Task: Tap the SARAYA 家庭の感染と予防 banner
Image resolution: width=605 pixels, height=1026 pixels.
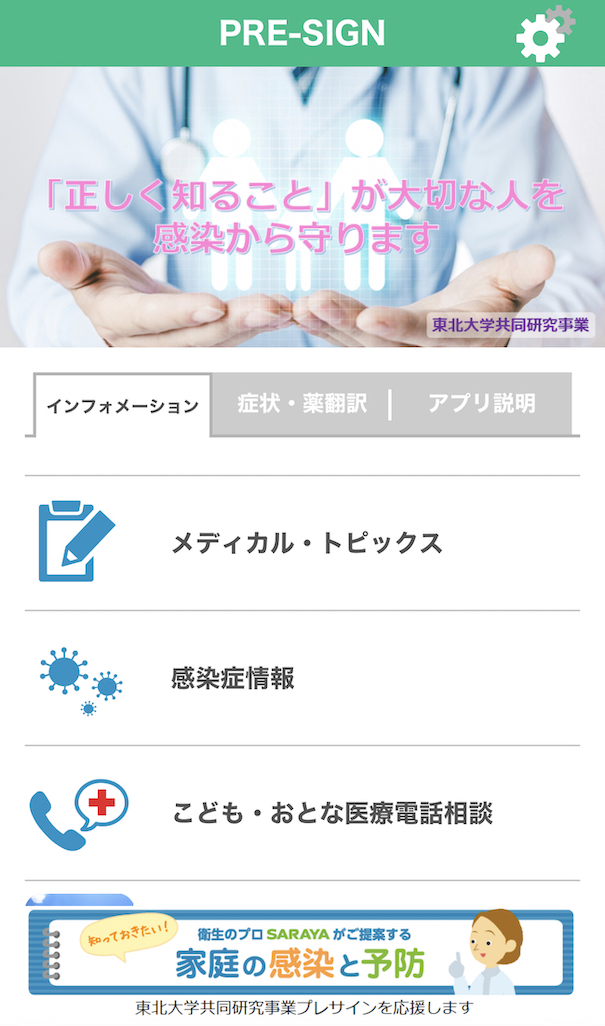Action: [x=301, y=952]
